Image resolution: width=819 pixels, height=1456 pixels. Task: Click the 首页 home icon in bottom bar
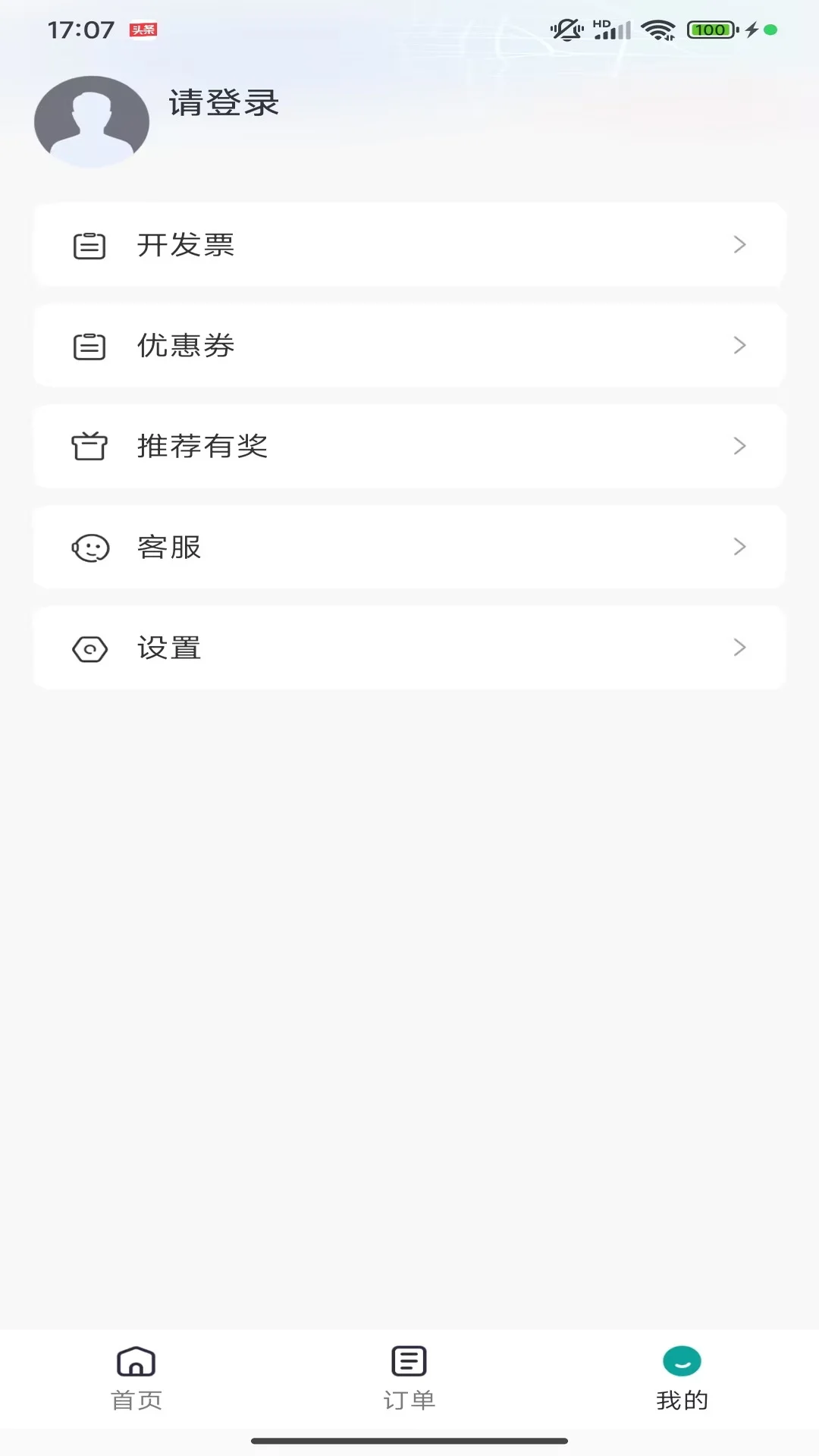point(136,1360)
